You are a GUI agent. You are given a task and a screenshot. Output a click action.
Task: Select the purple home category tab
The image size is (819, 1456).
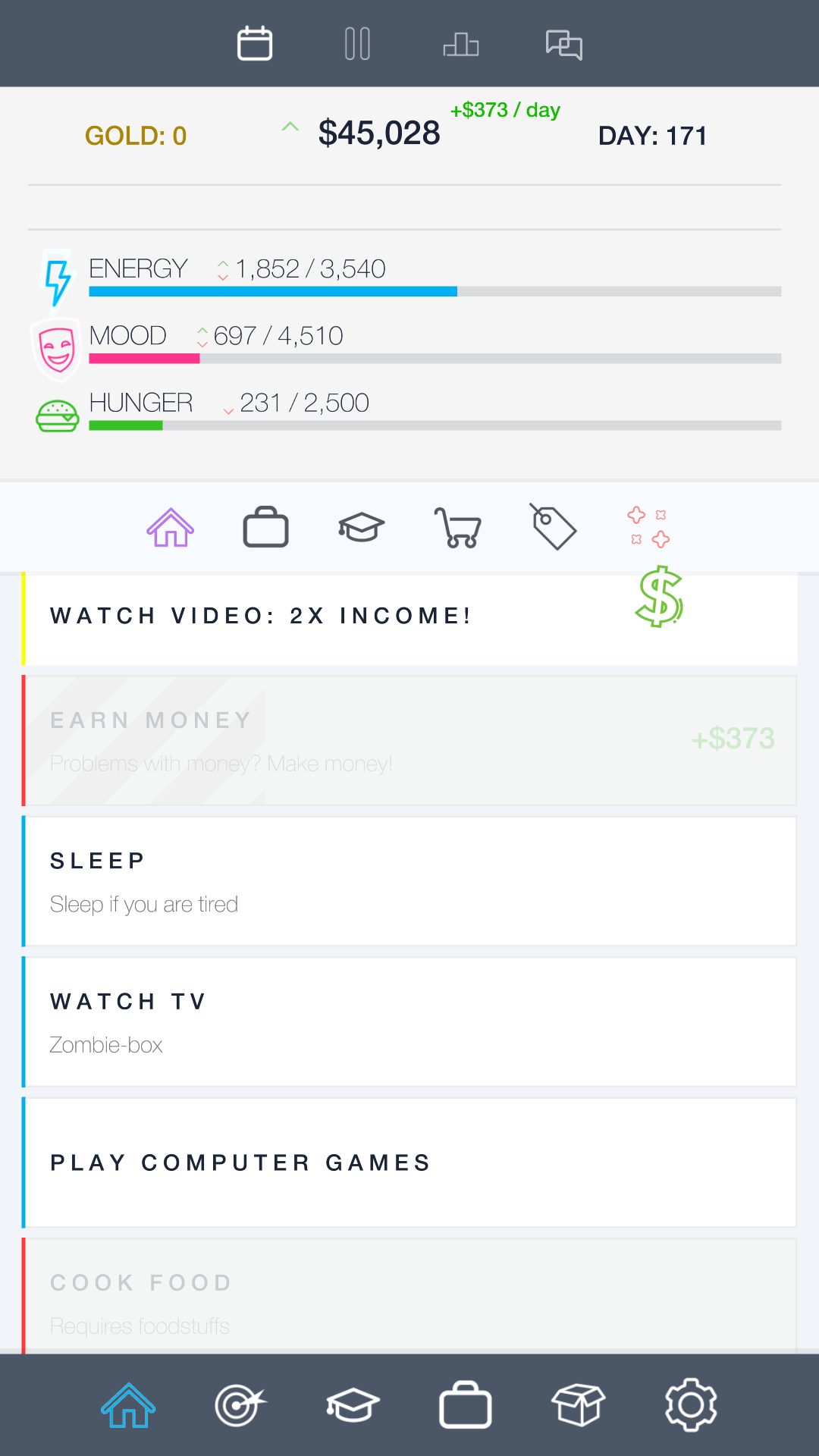point(171,527)
